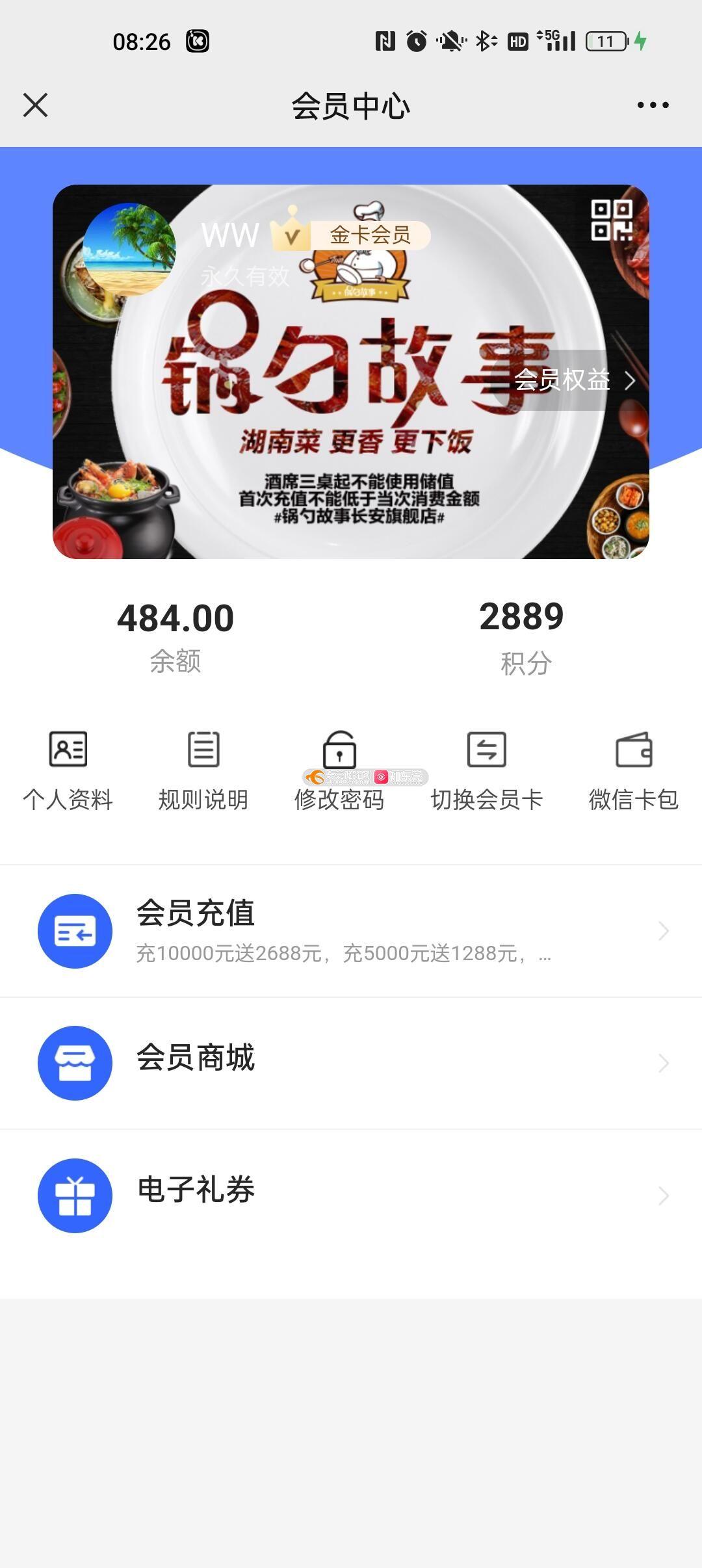This screenshot has height=1568, width=702.
Task: Open 电子礼券 e-coupons
Action: tap(351, 1195)
